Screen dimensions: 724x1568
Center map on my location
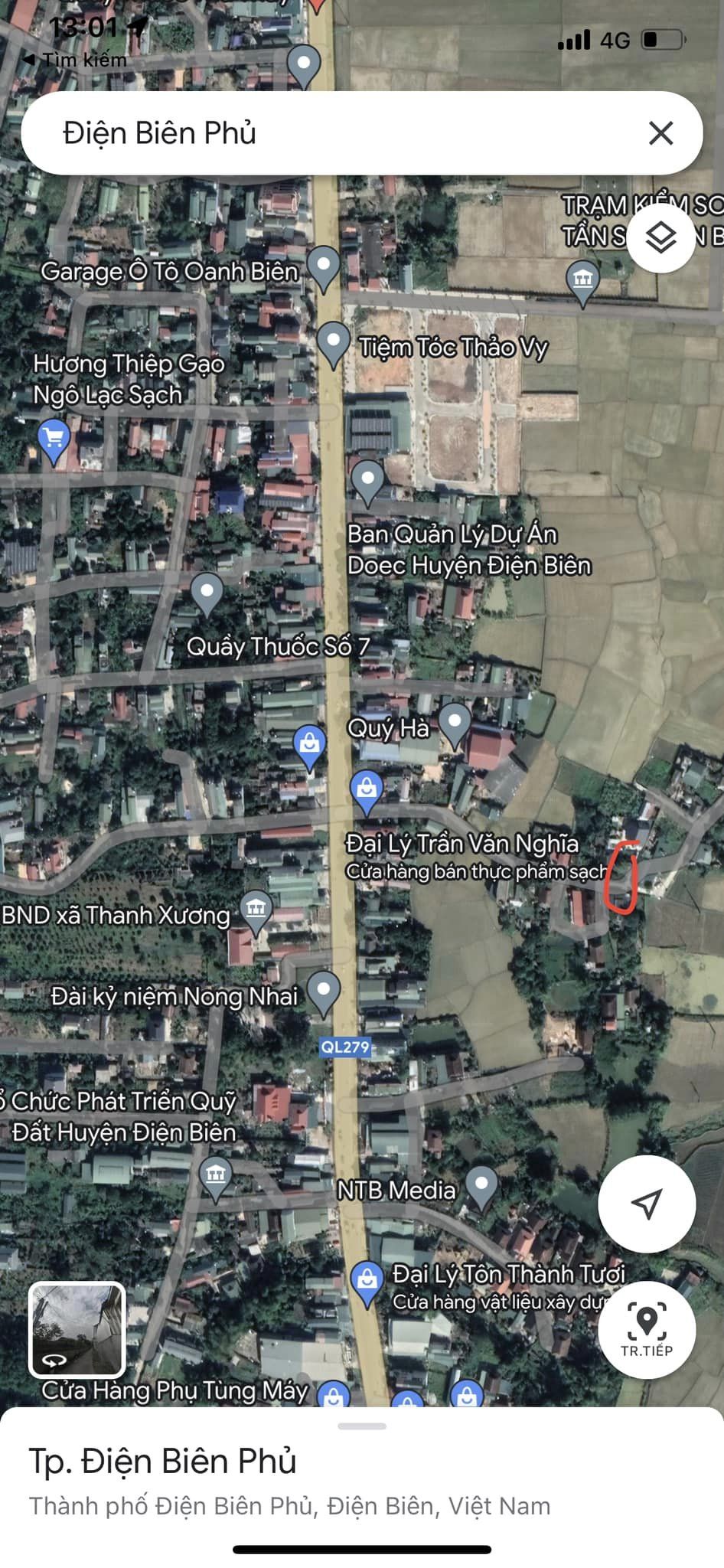pyautogui.click(x=647, y=1204)
